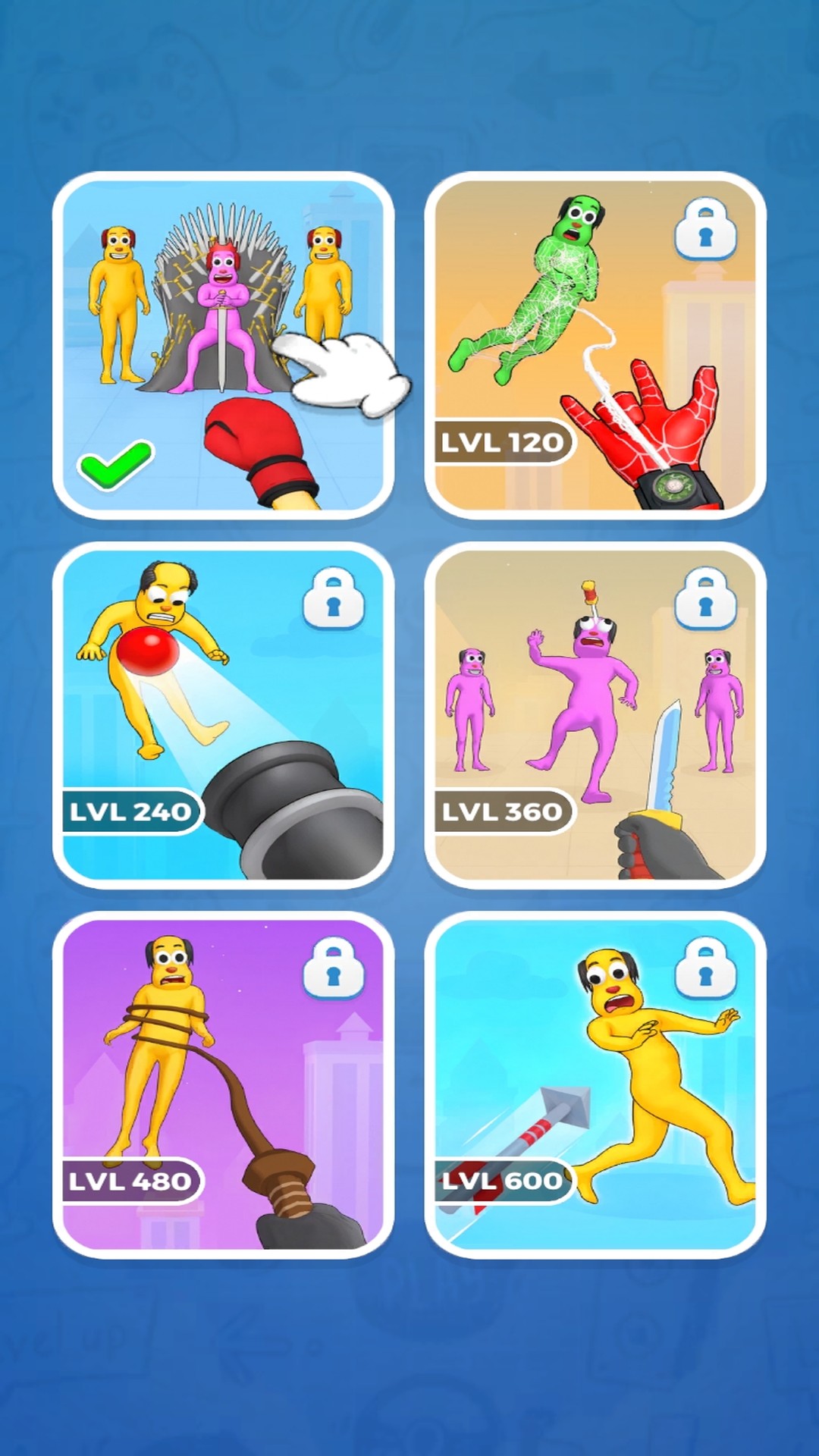Open the locked LVL 240 cannon tile
This screenshot has height=1456, width=819.
[x=223, y=715]
